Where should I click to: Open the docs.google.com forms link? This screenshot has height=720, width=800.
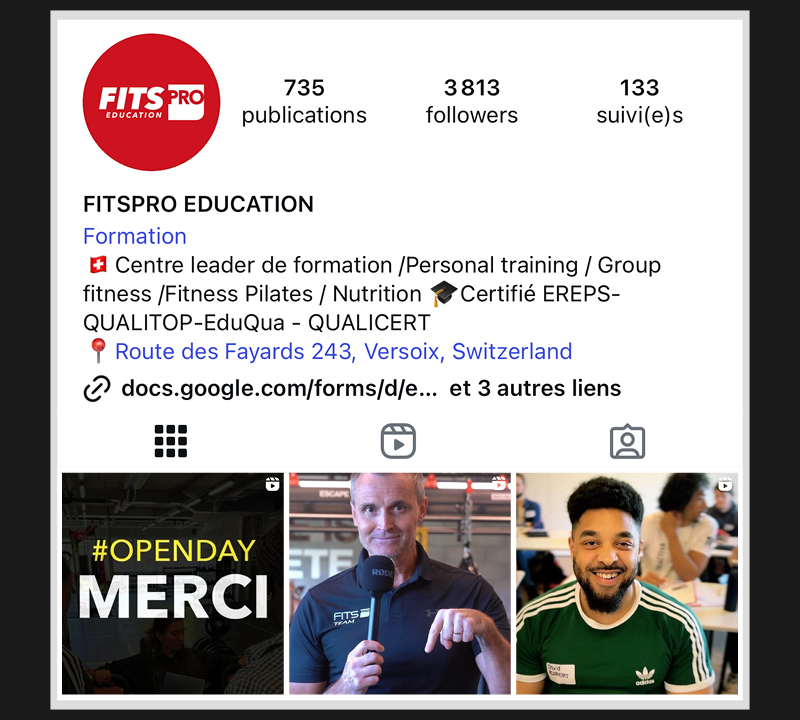(x=279, y=389)
